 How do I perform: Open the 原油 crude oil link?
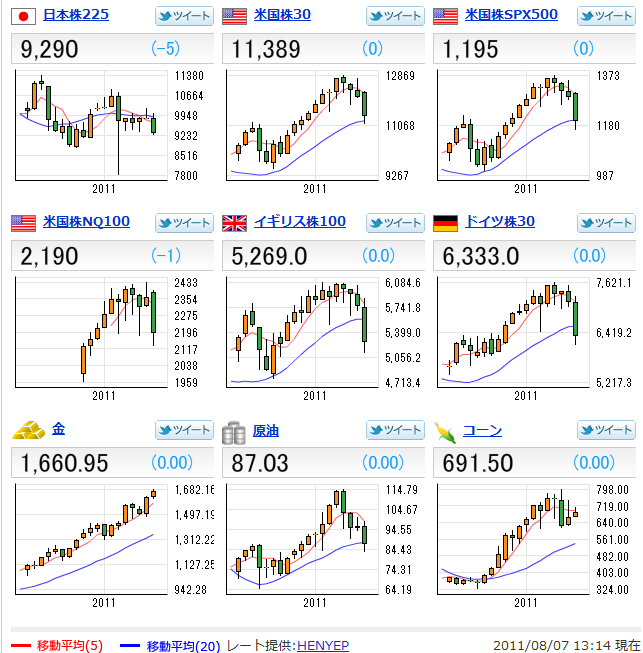click(x=266, y=430)
